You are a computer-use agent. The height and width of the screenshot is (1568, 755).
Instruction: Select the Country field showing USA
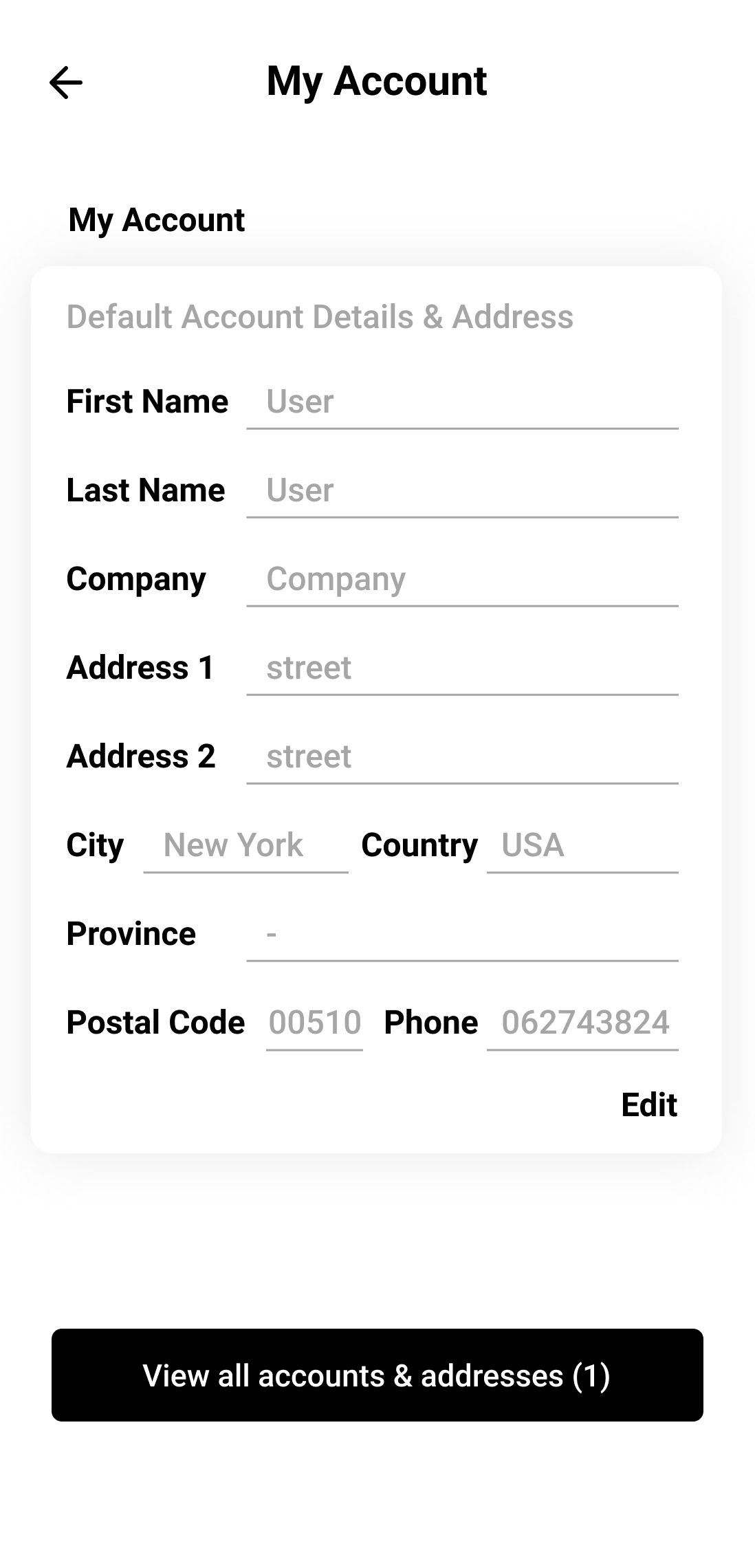point(582,845)
